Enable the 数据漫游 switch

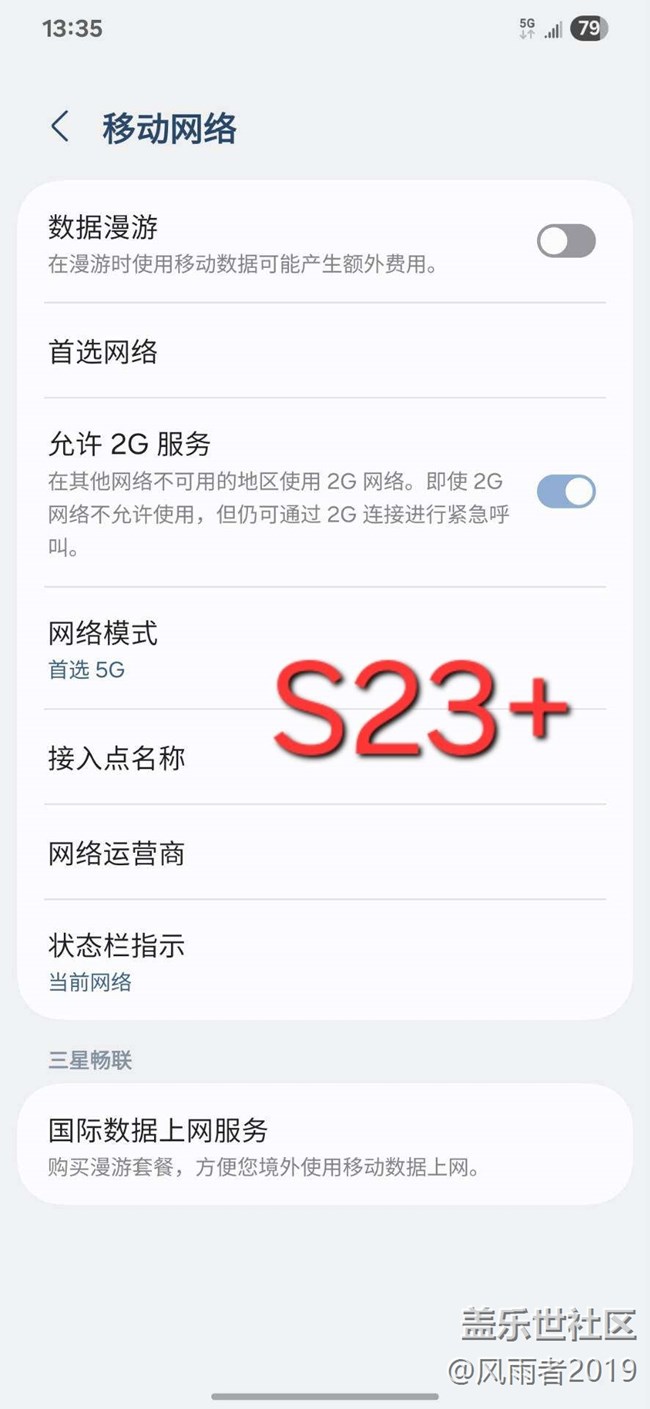click(566, 241)
